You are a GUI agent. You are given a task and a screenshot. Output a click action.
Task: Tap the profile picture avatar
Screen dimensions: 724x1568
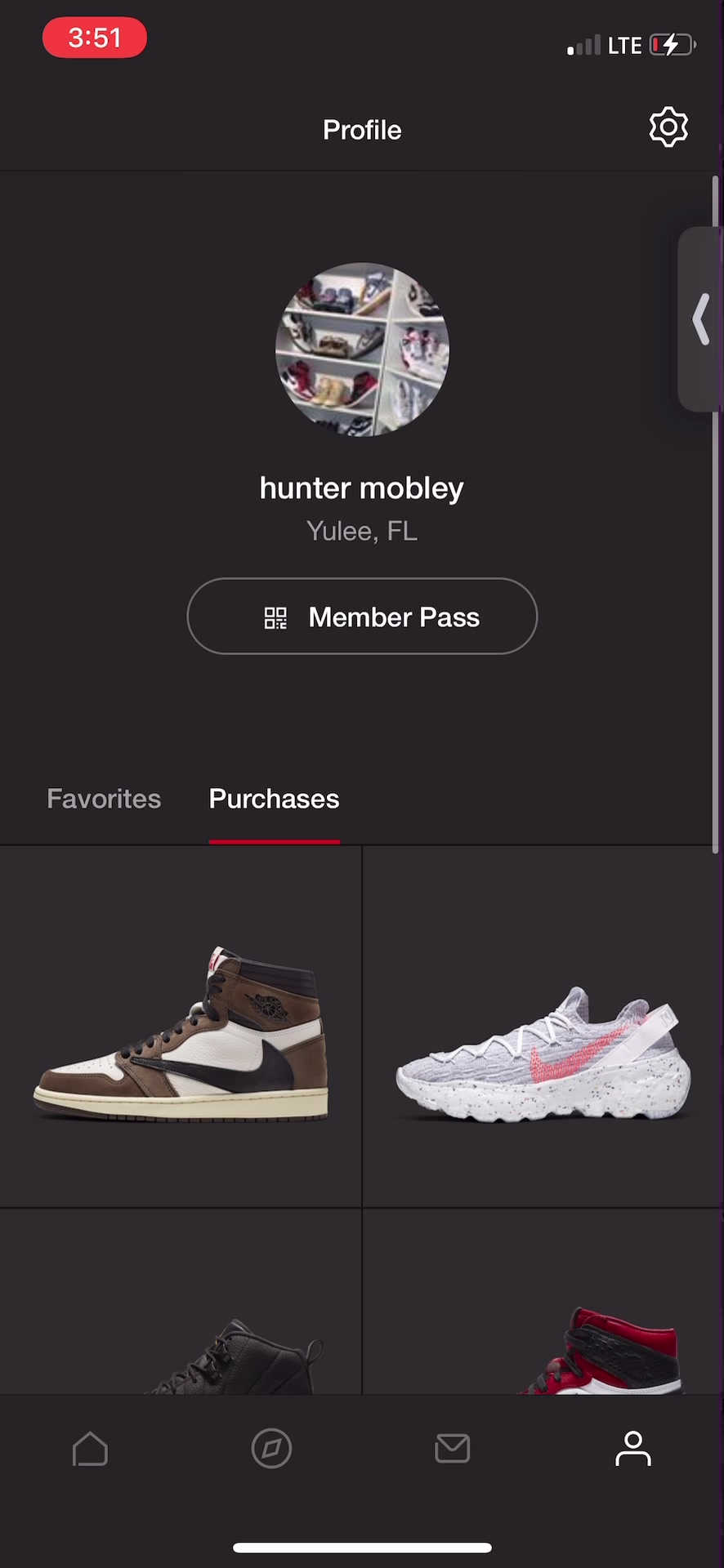click(x=362, y=350)
